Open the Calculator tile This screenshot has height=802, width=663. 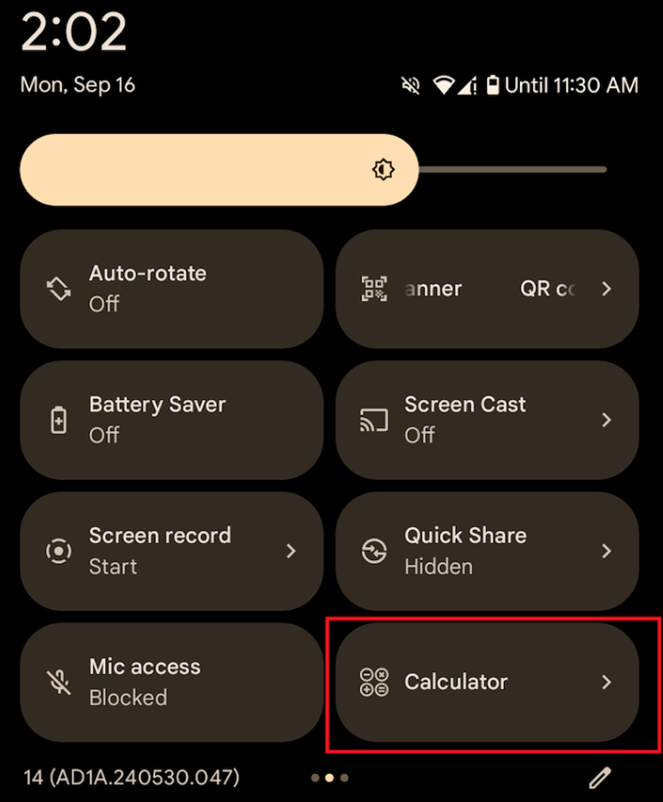click(x=486, y=682)
